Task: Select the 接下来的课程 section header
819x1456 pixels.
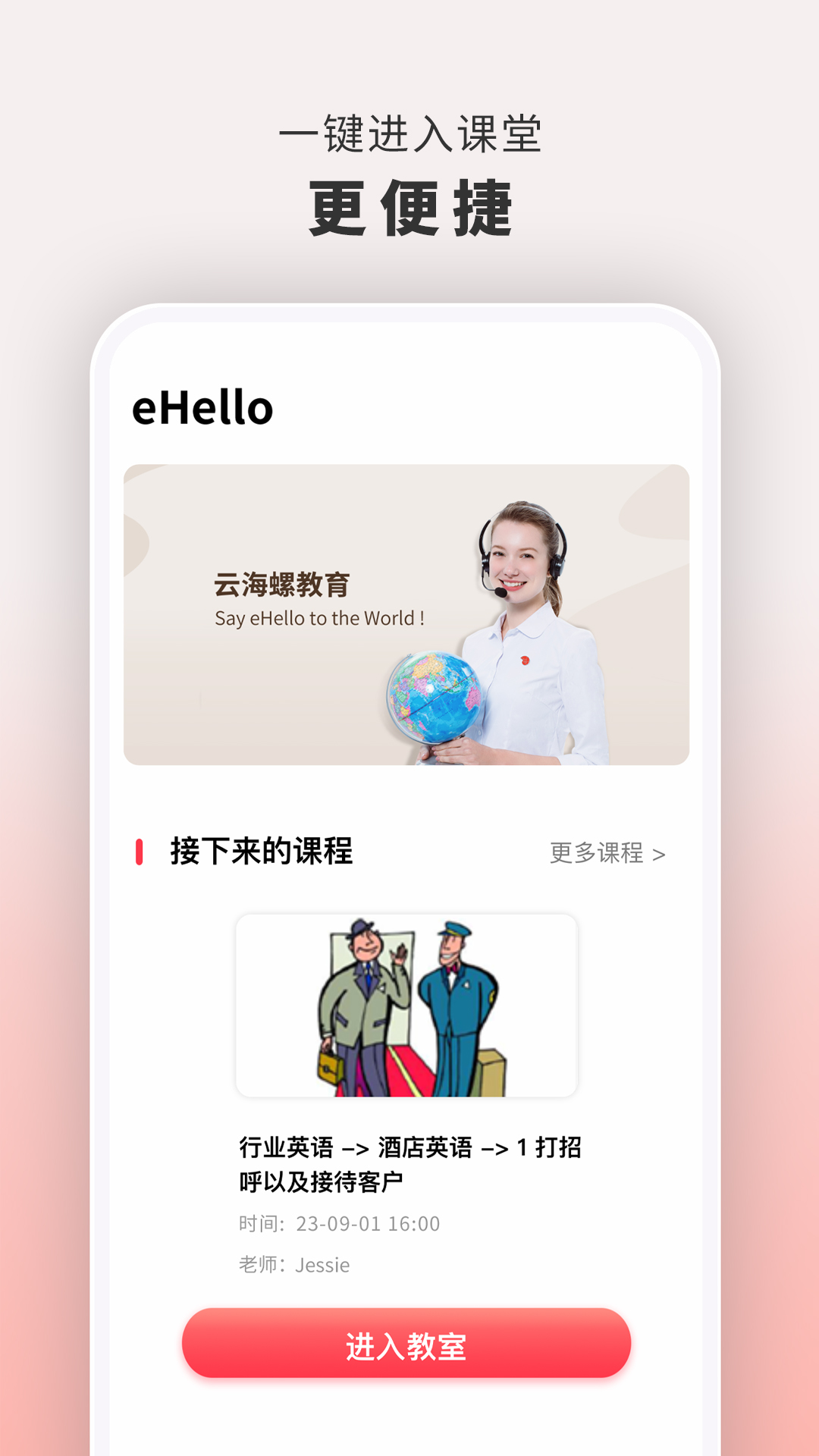Action: pos(262,852)
